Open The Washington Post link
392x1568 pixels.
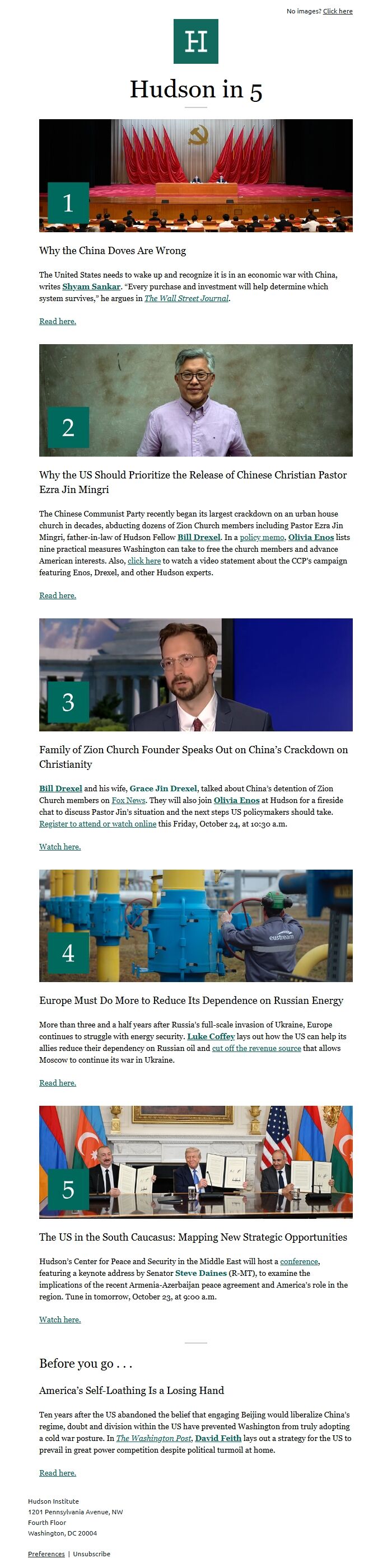pyautogui.click(x=154, y=1438)
